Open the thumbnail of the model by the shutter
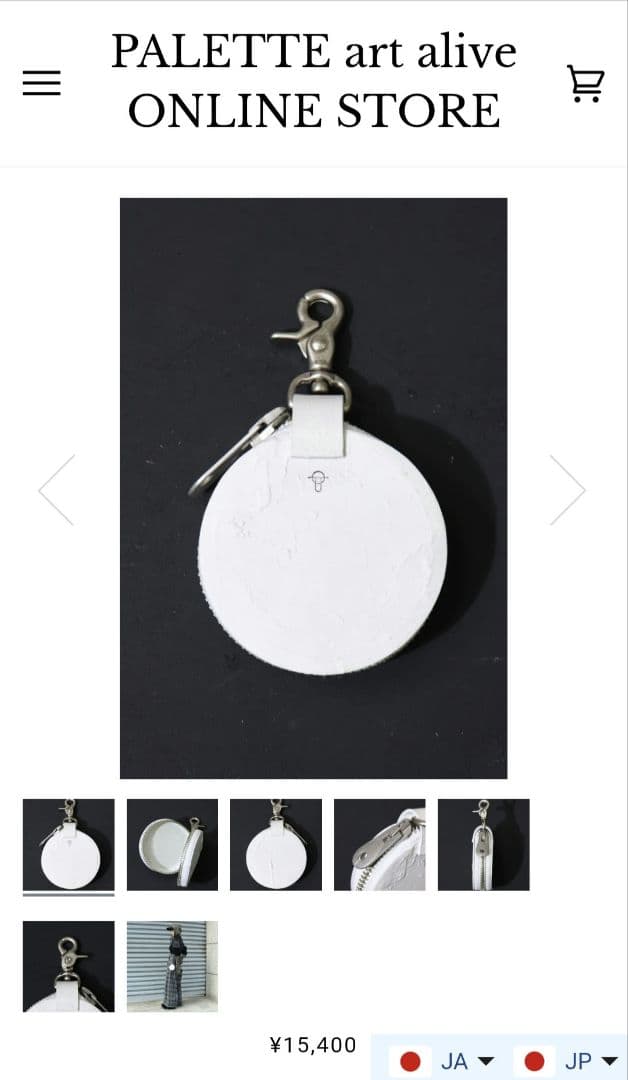 (x=172, y=966)
